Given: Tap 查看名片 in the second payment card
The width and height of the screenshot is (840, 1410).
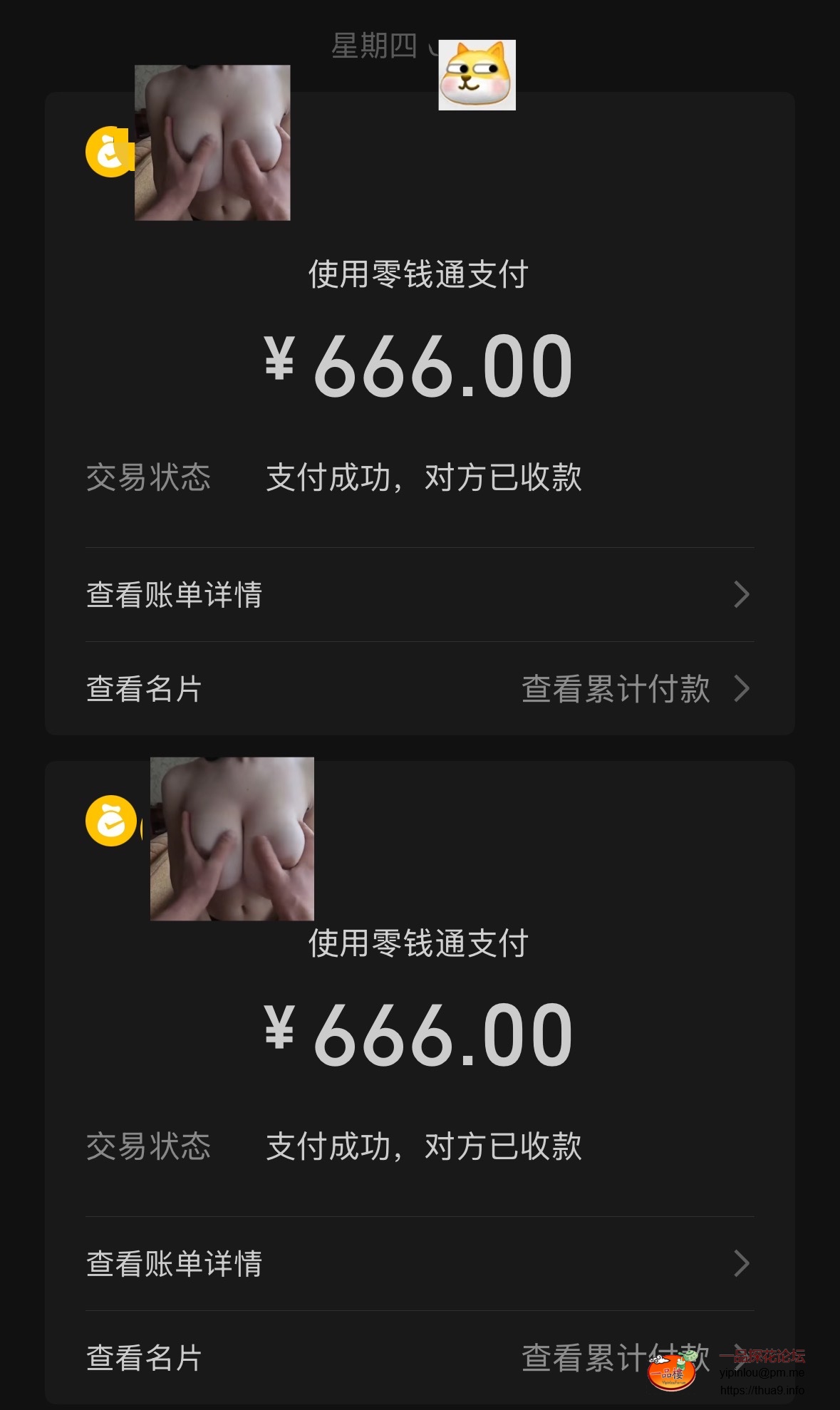Looking at the screenshot, I should pyautogui.click(x=145, y=1358).
